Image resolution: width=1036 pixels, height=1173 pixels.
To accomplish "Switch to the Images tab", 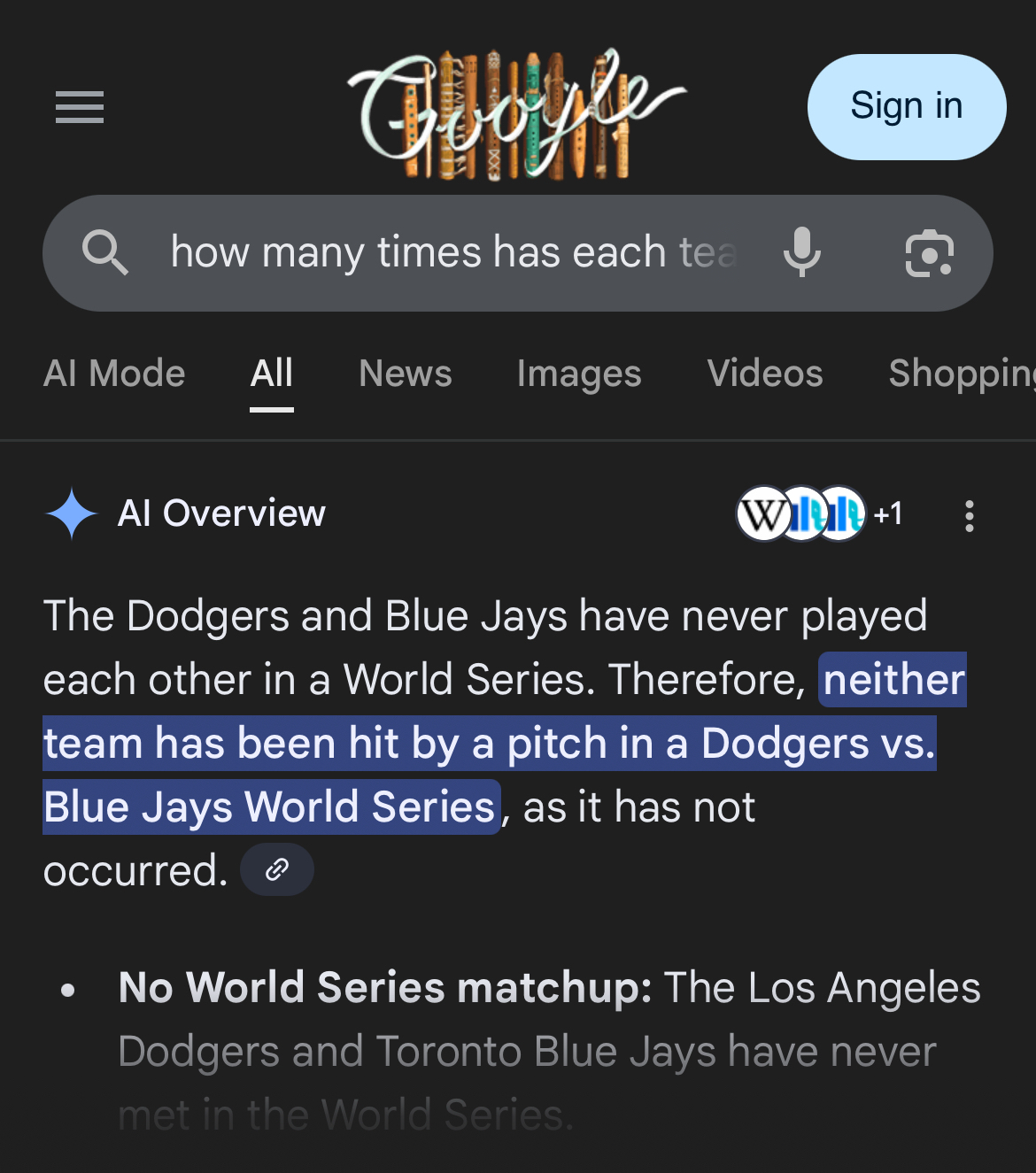I will point(579,374).
